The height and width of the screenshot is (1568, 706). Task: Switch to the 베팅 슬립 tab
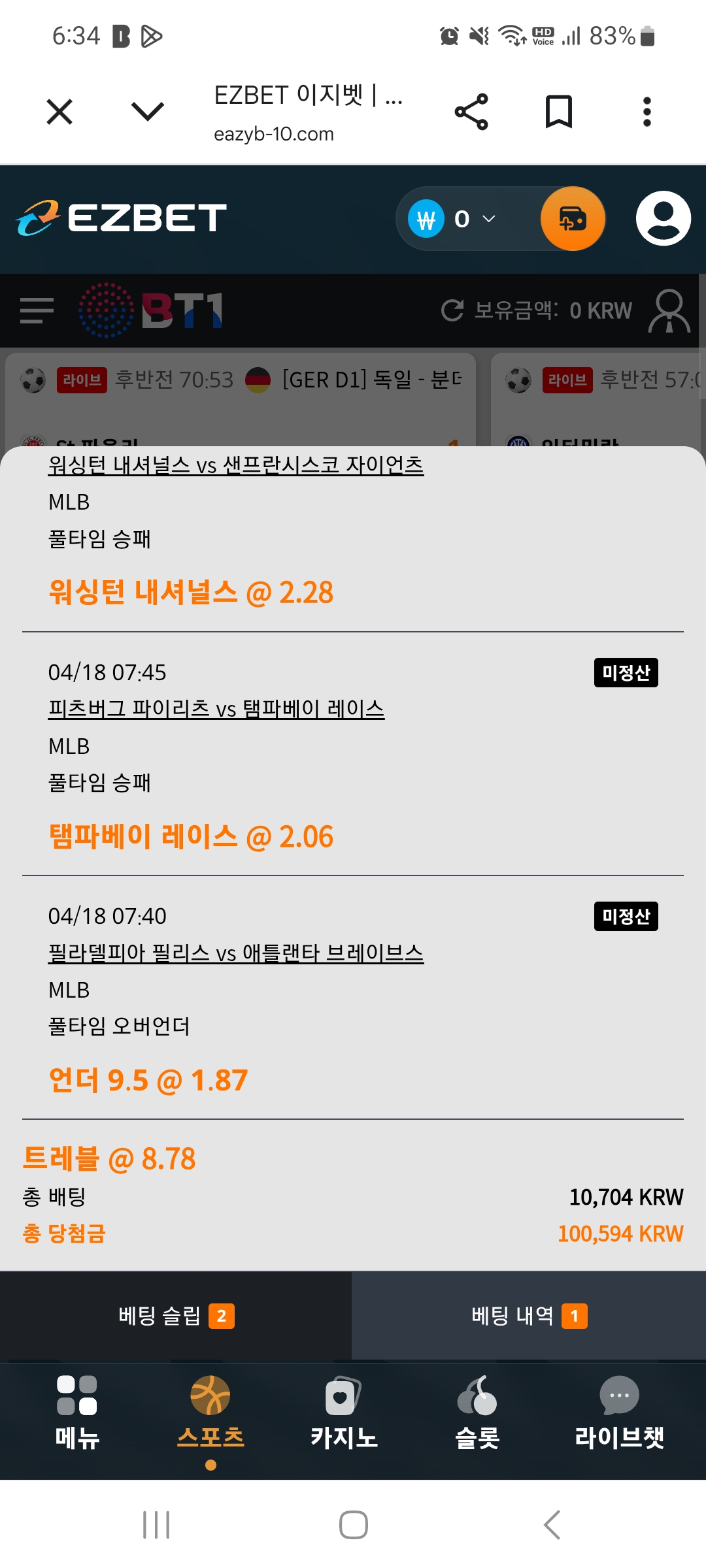coord(176,1316)
